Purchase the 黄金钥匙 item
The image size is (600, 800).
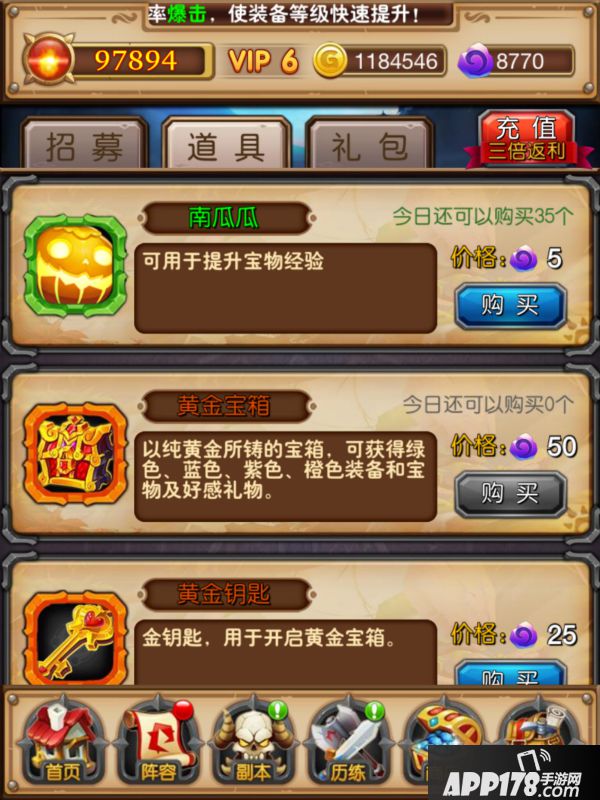click(510, 675)
